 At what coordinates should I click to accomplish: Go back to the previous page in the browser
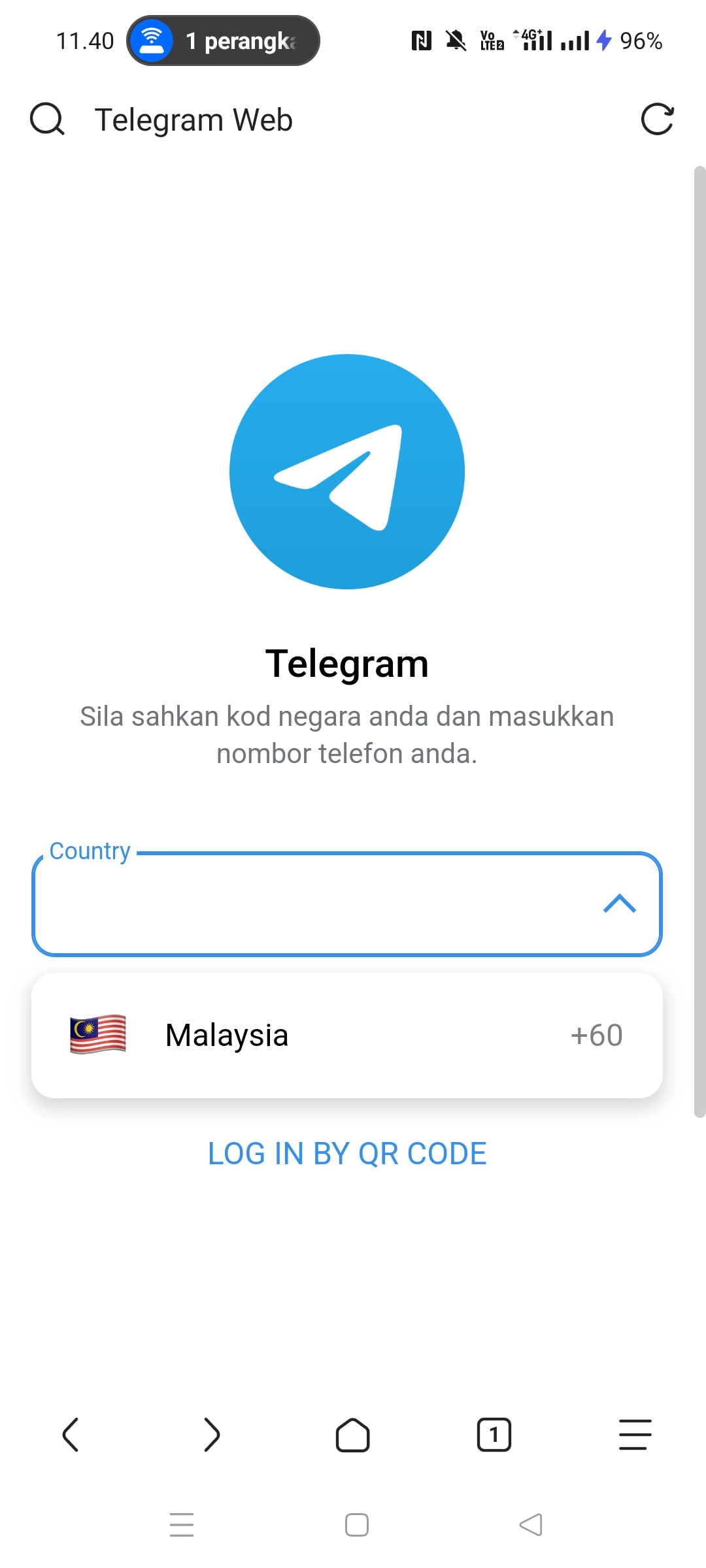coord(71,1435)
